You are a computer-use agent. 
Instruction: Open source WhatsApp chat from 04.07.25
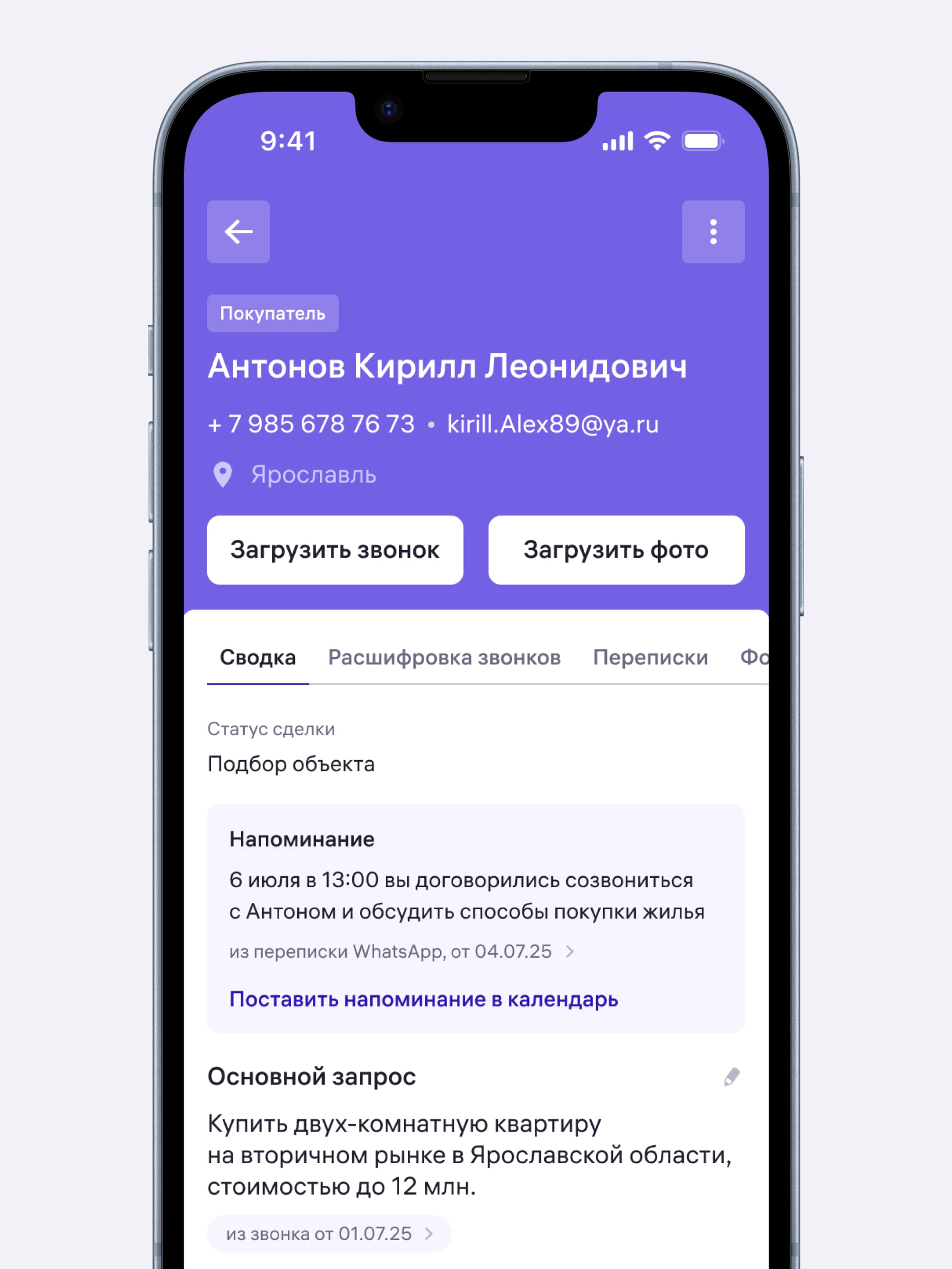coord(402,951)
